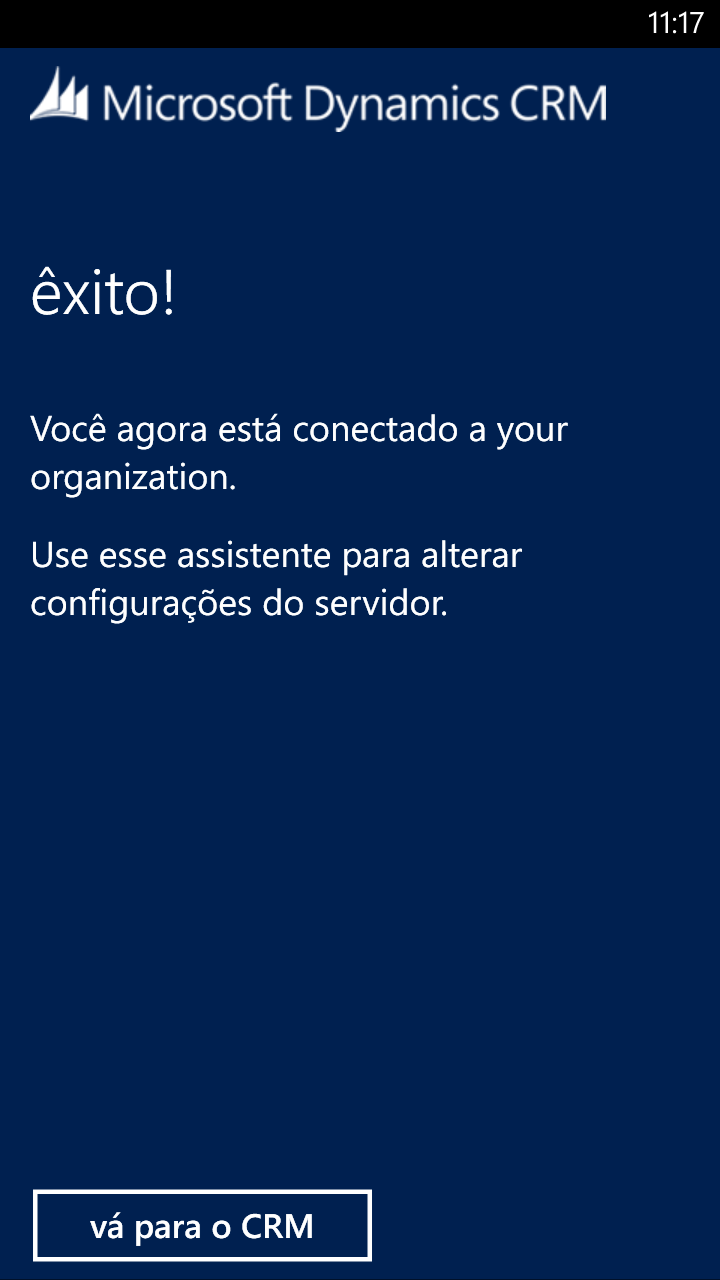The width and height of the screenshot is (720, 1280).
Task: Tap the 'vá para o CRM' button
Action: (202, 1225)
